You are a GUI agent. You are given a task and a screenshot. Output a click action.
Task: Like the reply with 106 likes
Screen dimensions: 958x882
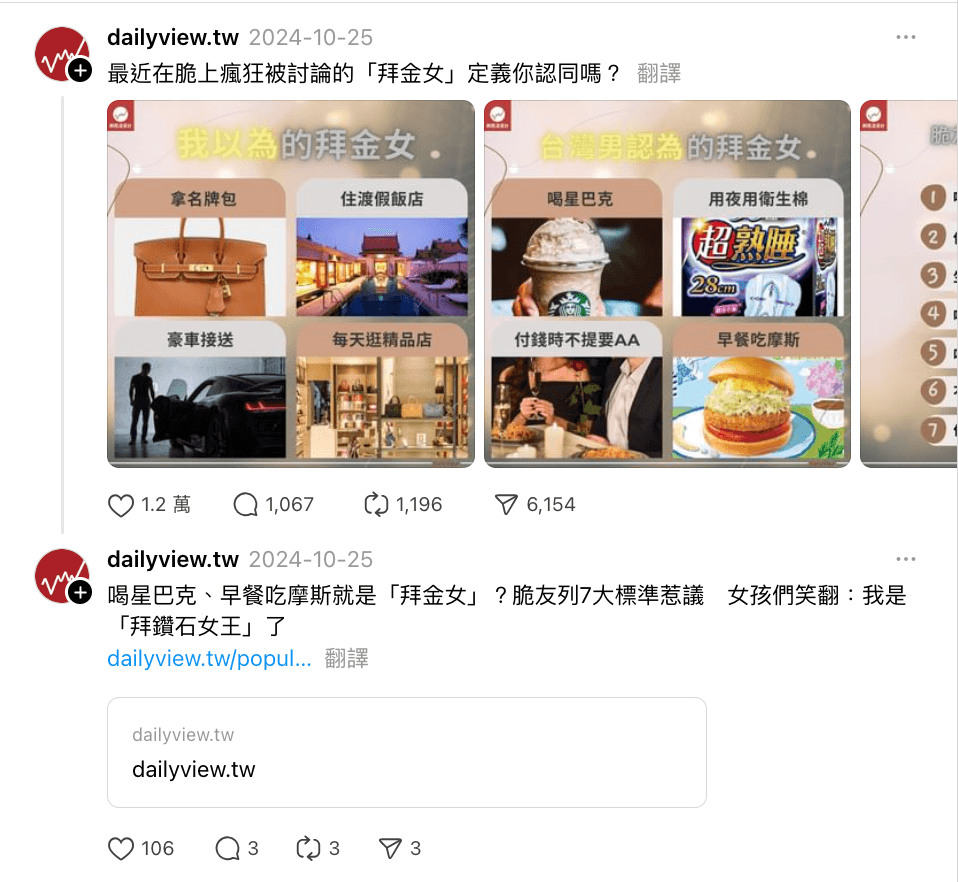[x=121, y=849]
